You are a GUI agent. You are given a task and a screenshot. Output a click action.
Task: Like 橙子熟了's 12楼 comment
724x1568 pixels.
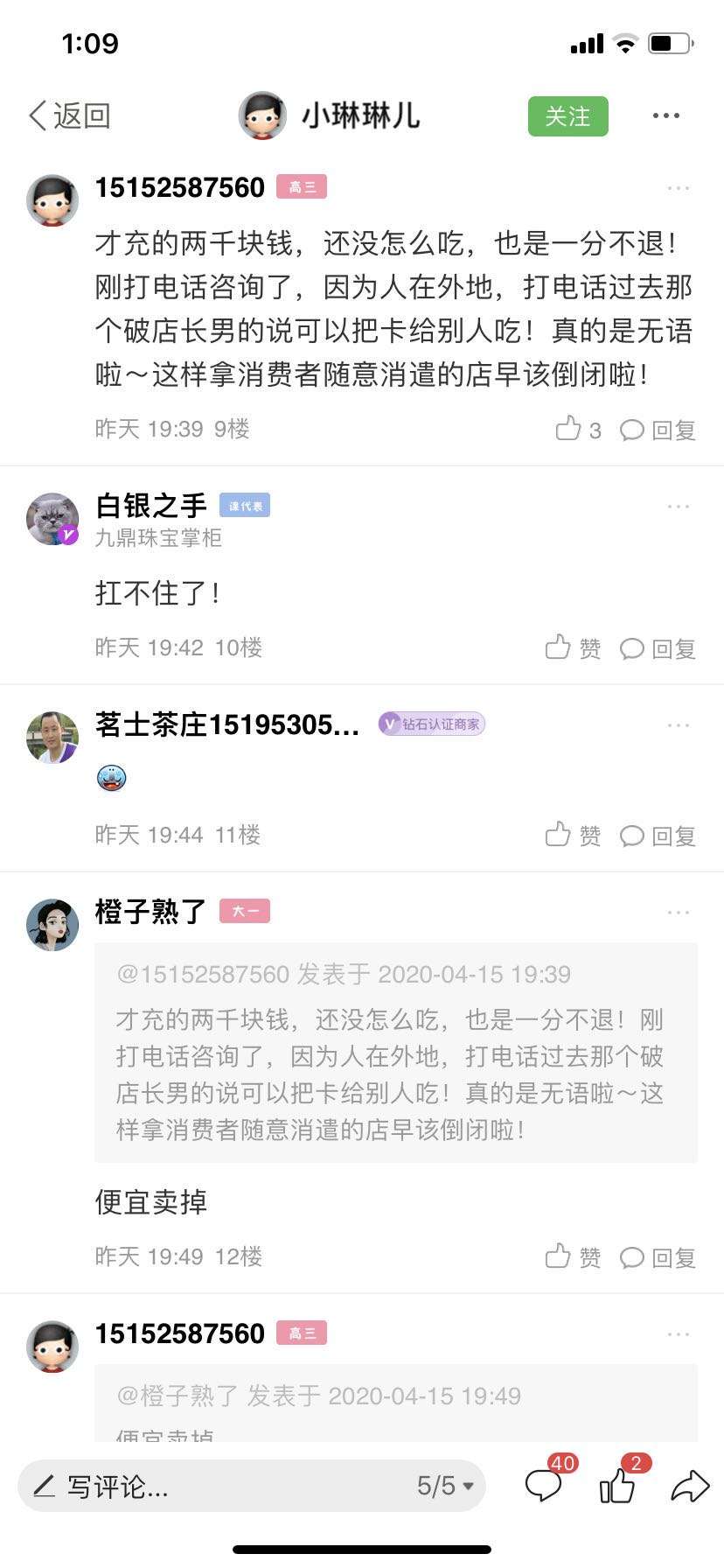click(573, 1256)
